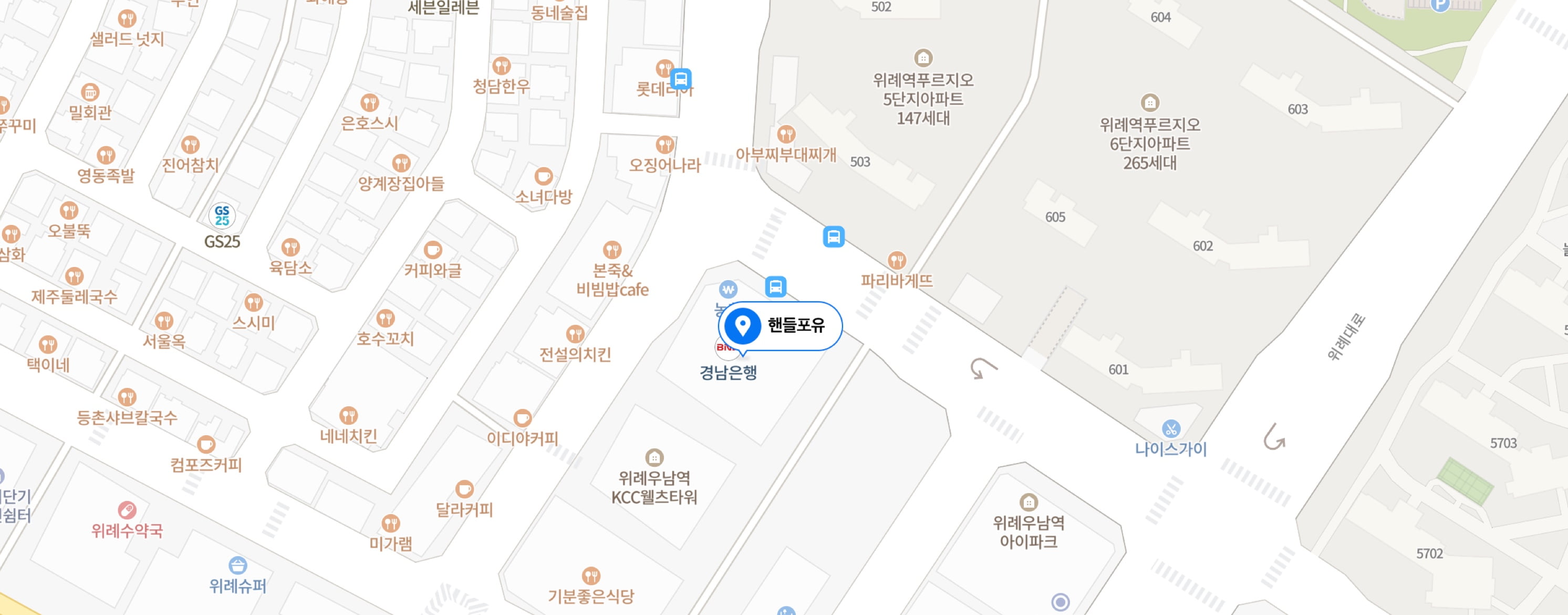The image size is (1568, 615).
Task: Open the 네네치킨 restaurant marker
Action: (x=348, y=416)
